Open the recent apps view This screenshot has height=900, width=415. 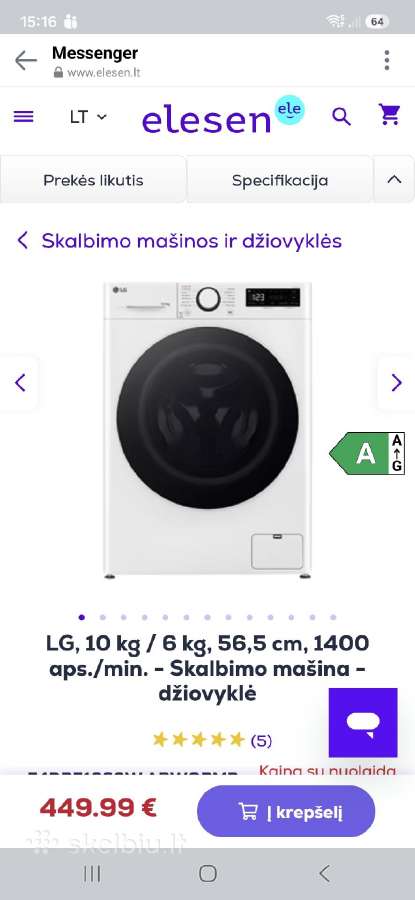click(92, 874)
